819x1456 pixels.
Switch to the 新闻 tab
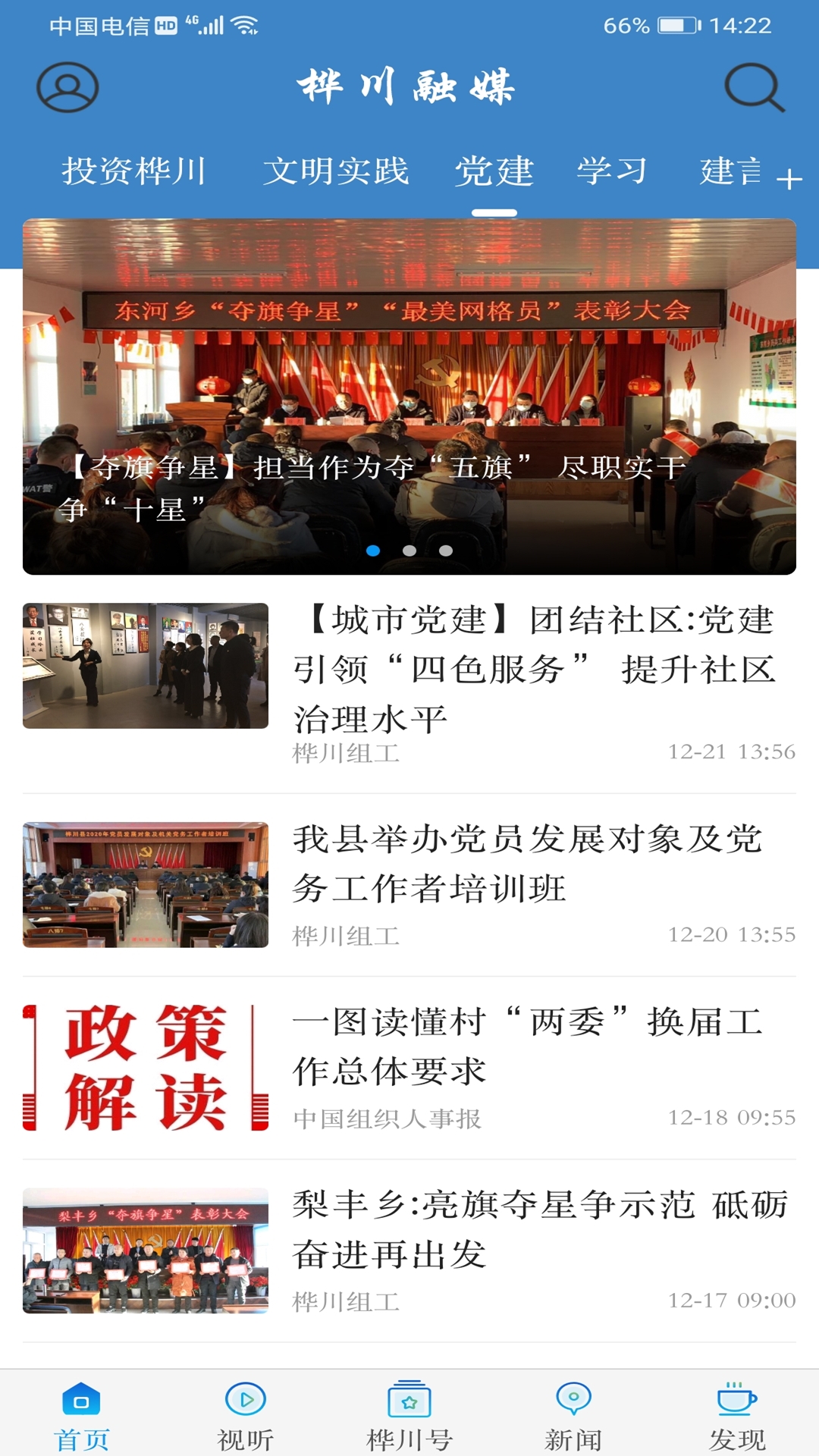point(573,1417)
